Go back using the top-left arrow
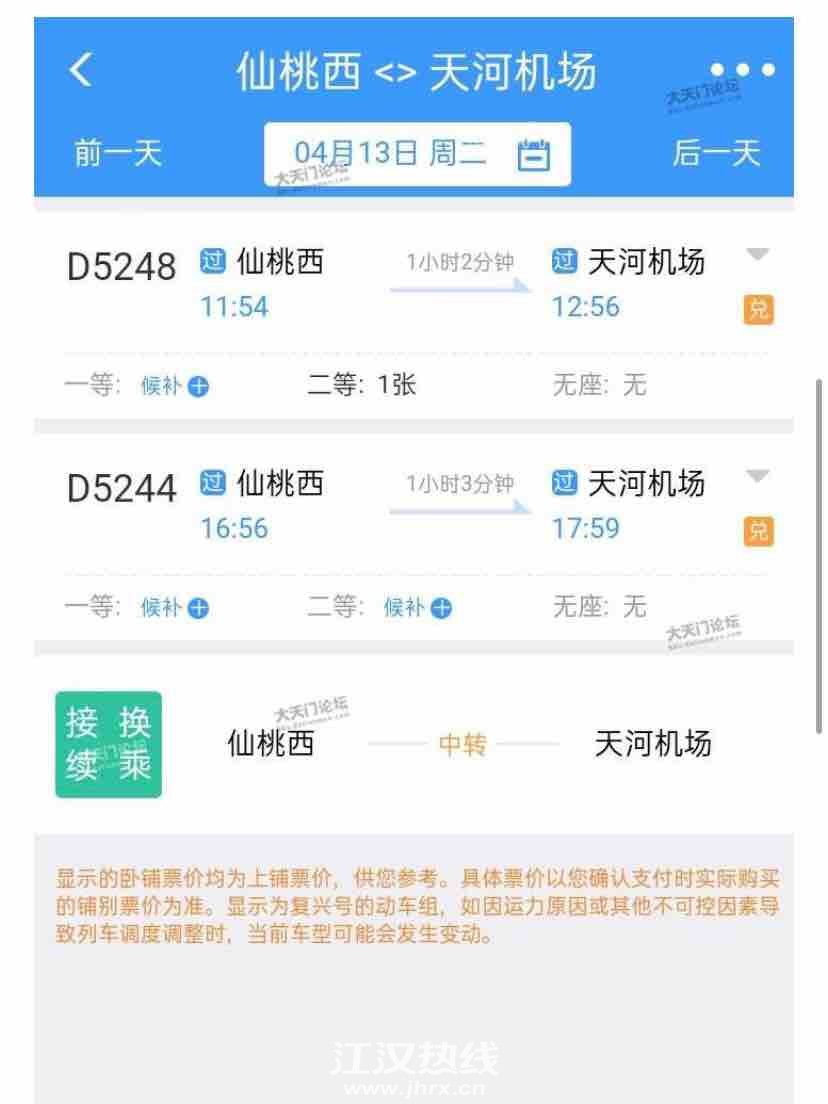Viewport: 828px width, 1104px height. pyautogui.click(x=80, y=71)
